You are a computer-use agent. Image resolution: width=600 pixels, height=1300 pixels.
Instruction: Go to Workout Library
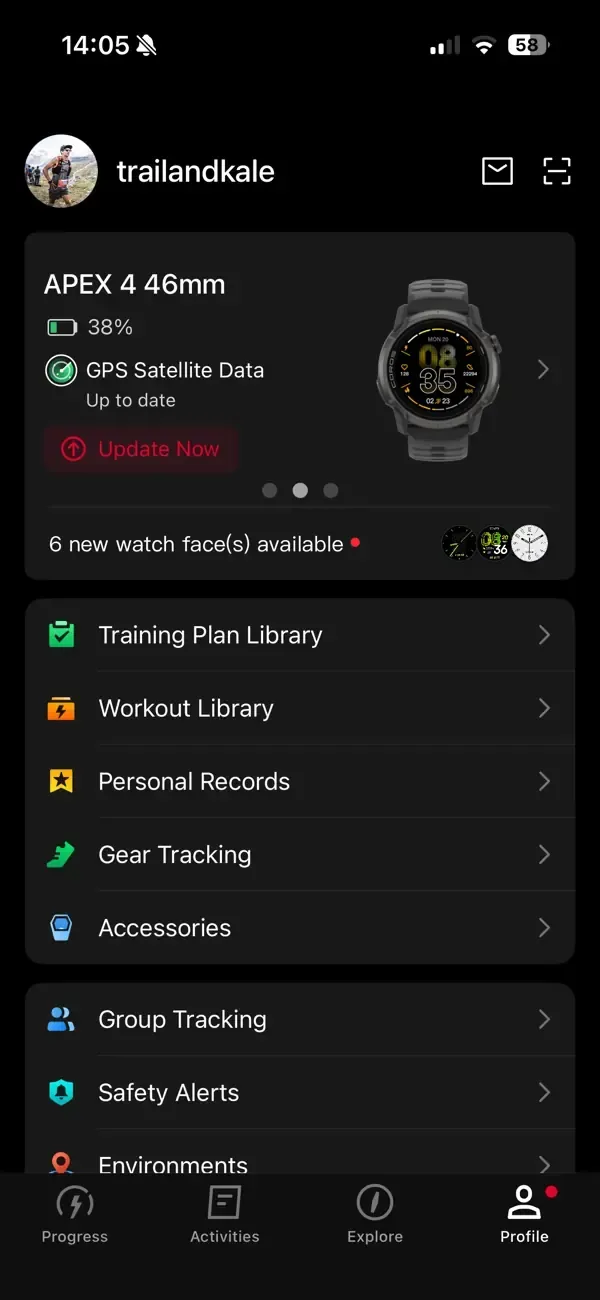click(300, 708)
